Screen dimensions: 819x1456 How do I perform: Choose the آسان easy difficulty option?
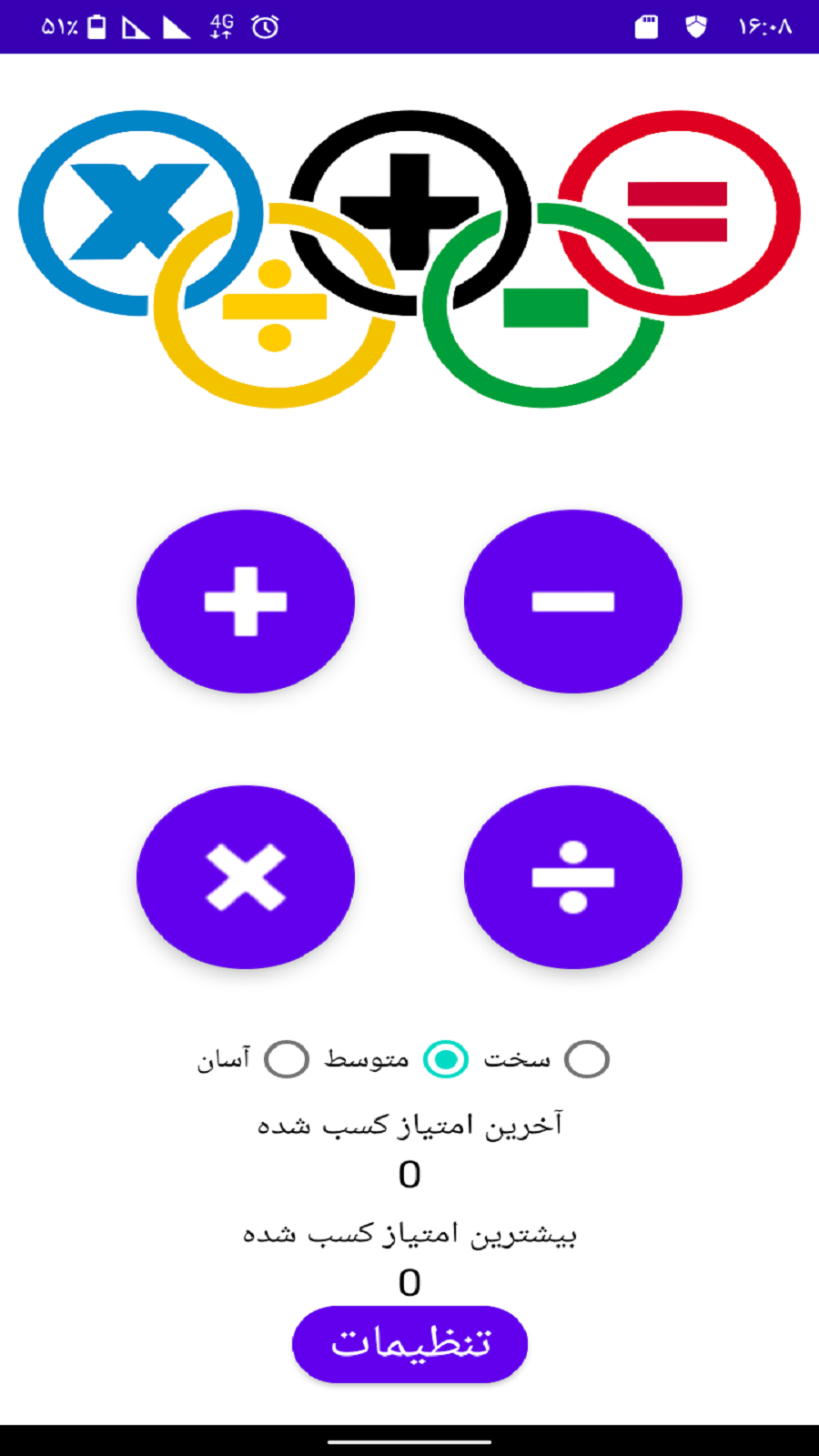288,1059
